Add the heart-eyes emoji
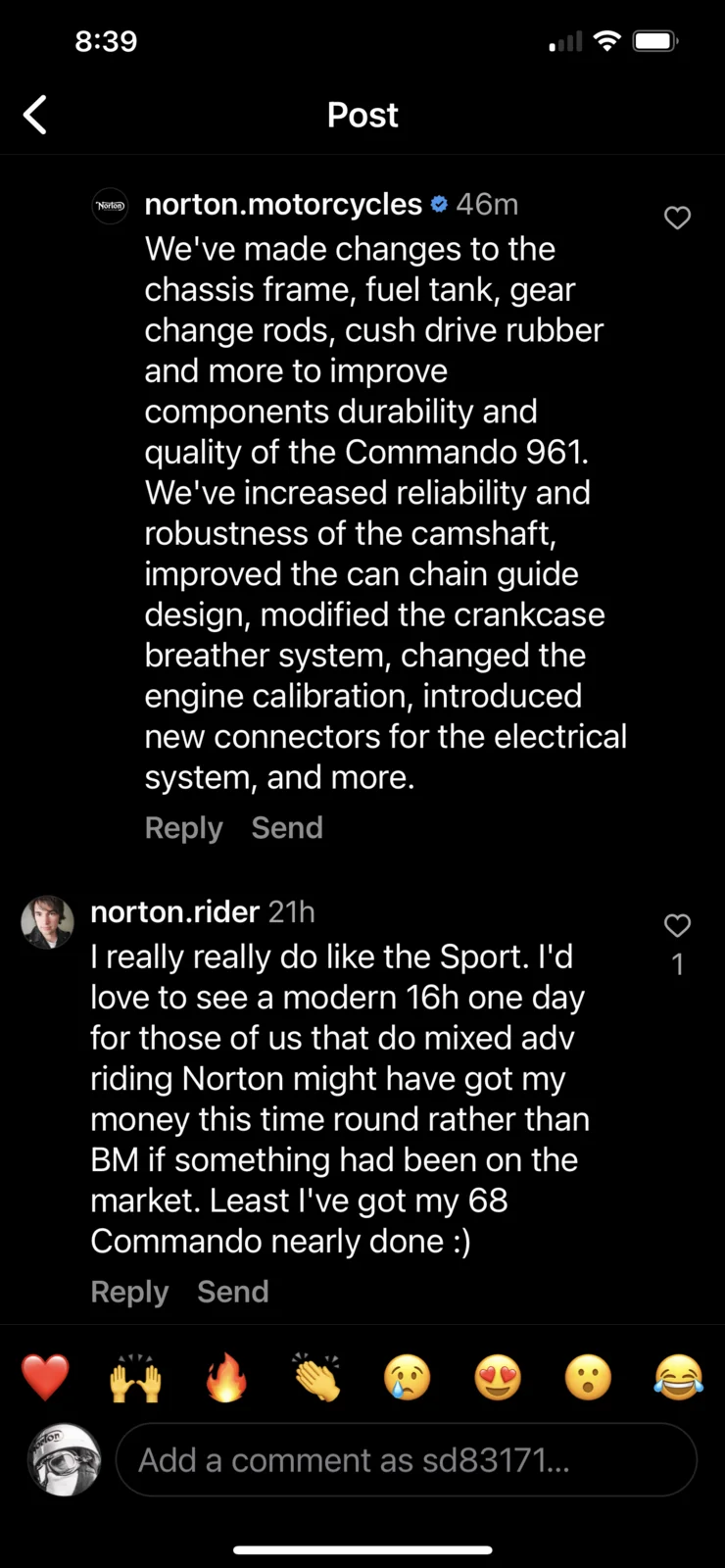725x1568 pixels. [x=498, y=1378]
